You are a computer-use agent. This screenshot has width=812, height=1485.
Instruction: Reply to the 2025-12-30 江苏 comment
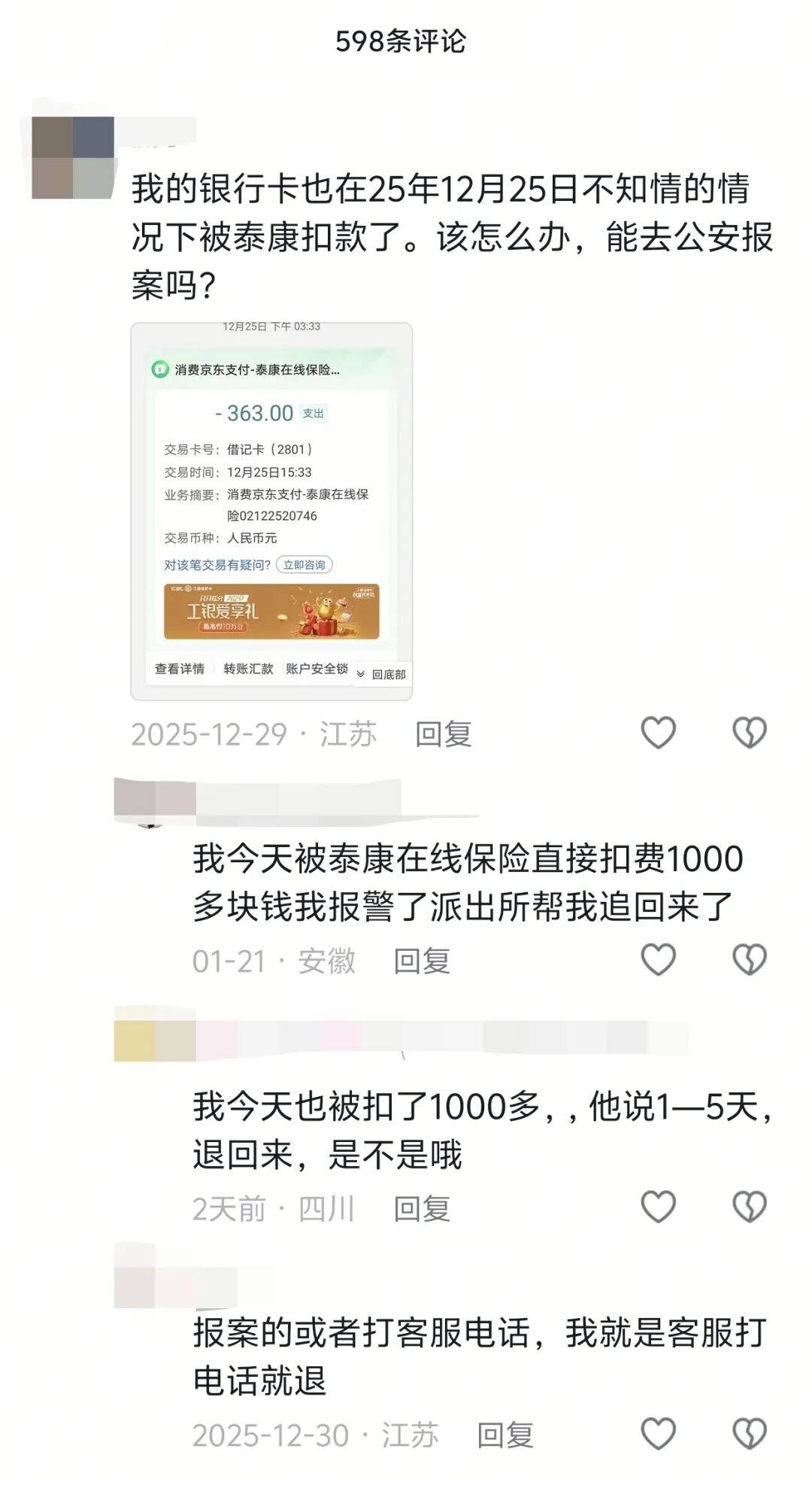point(504,1435)
